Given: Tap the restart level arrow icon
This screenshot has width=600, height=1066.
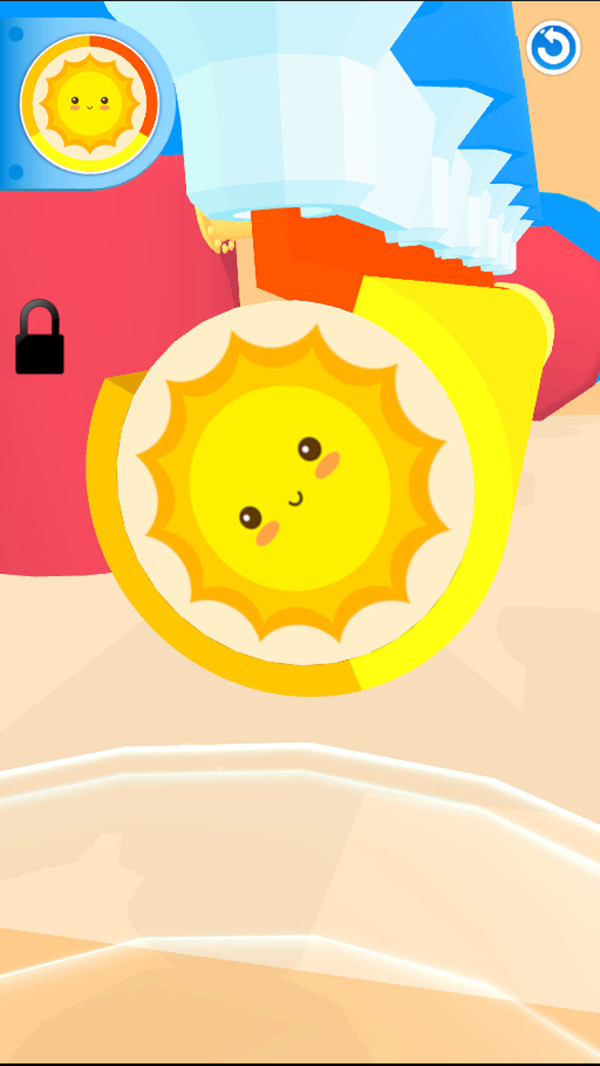Looking at the screenshot, I should tap(553, 48).
